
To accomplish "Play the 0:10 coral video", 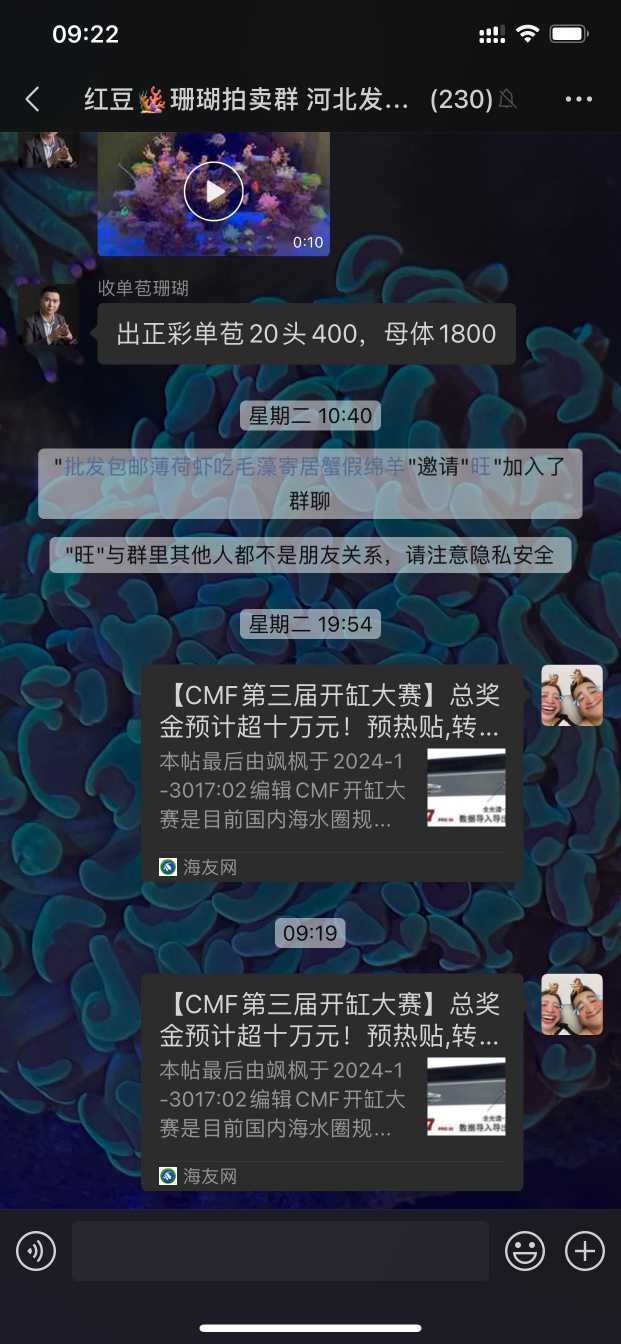I will pos(213,192).
